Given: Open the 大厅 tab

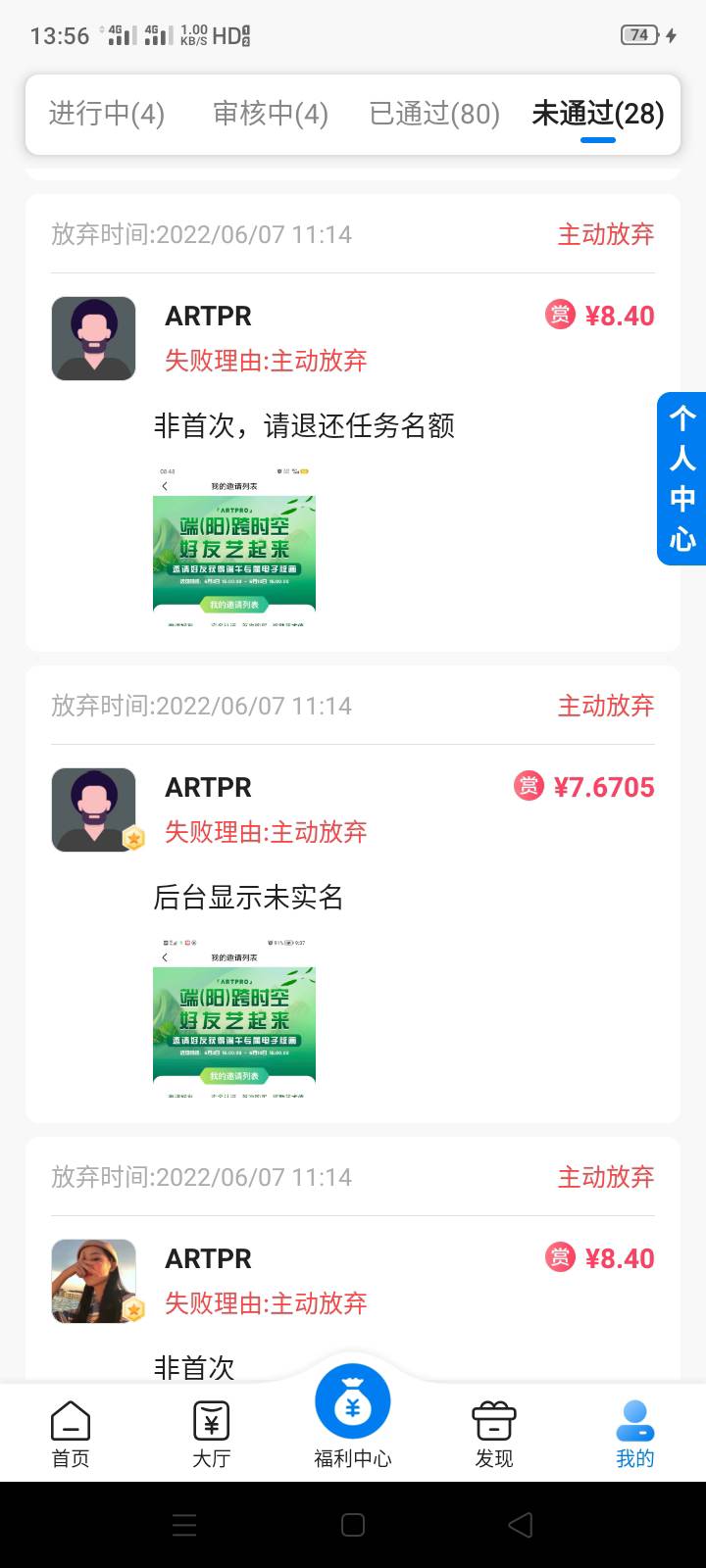Looking at the screenshot, I should pos(211,1434).
